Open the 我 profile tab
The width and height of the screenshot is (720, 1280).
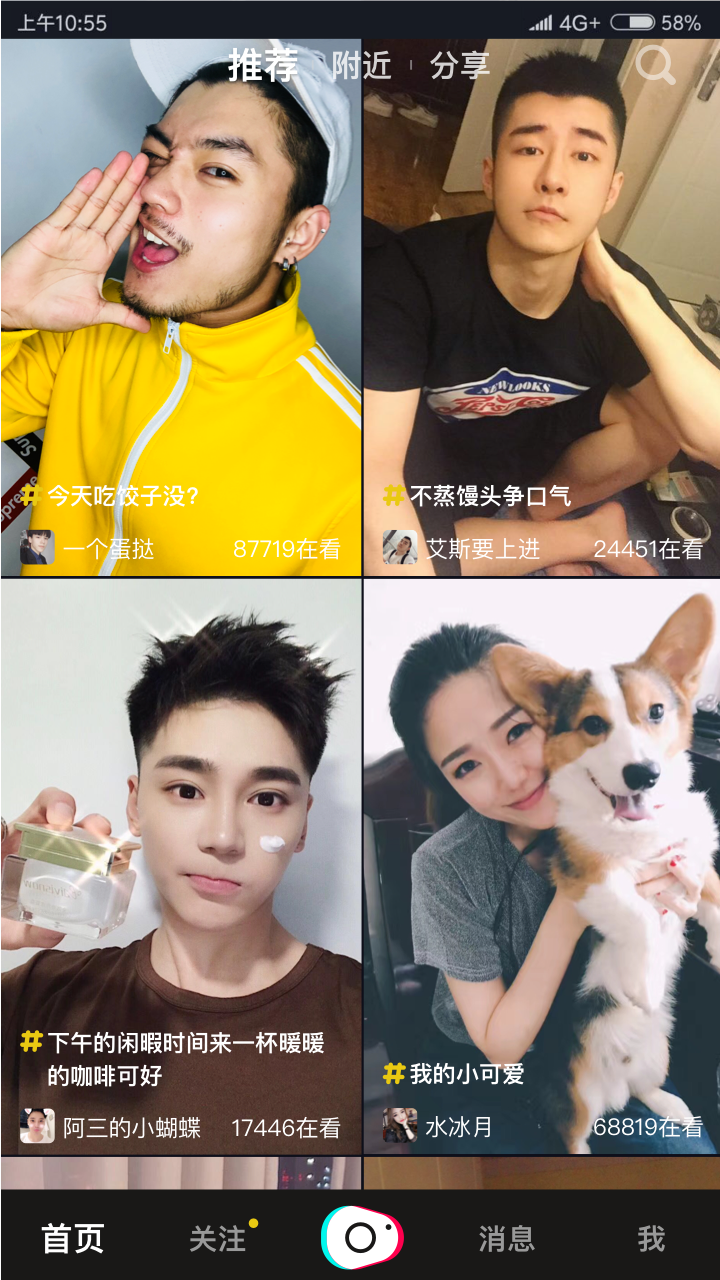(x=651, y=1239)
